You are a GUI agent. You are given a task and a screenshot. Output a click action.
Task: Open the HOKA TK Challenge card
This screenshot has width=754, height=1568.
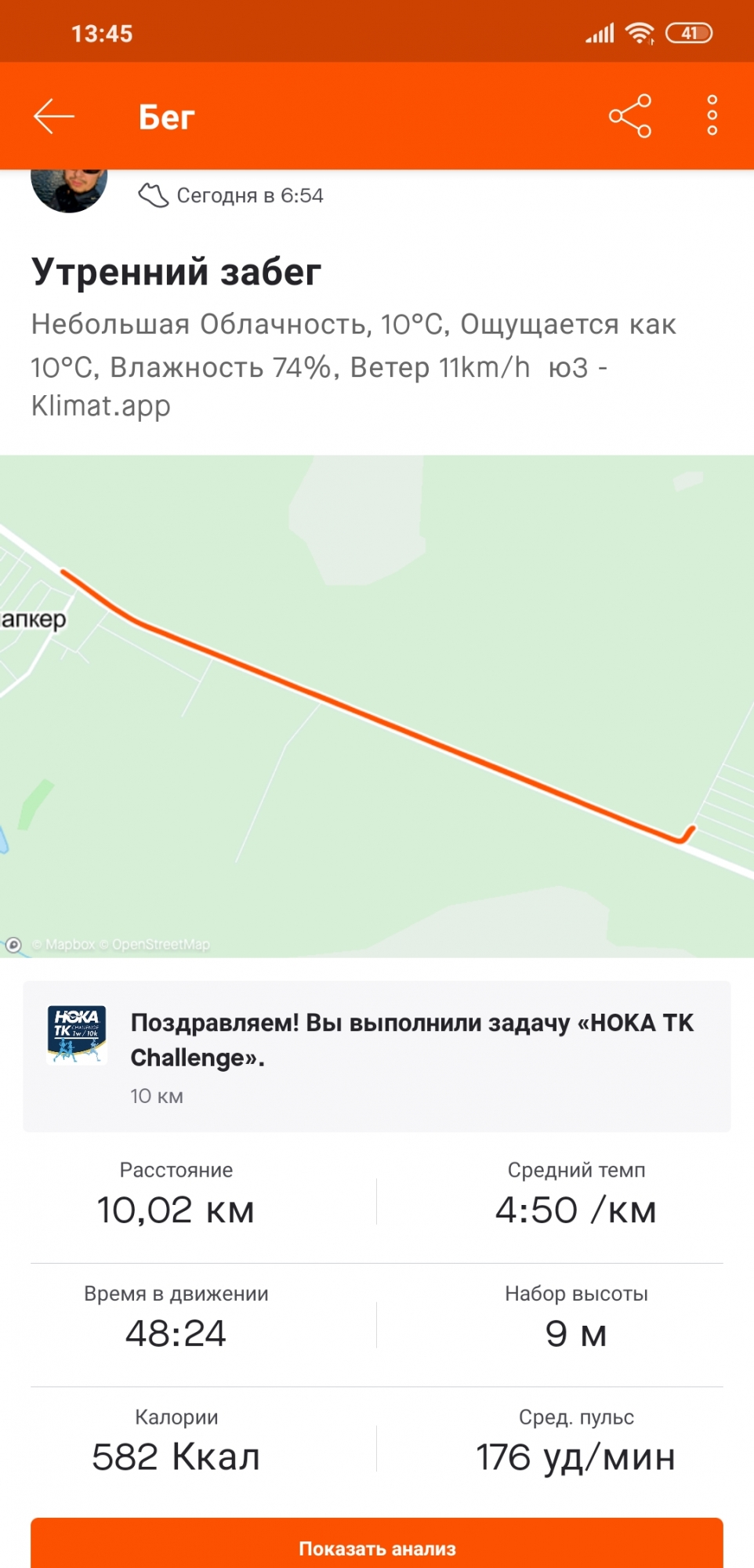[x=376, y=1055]
